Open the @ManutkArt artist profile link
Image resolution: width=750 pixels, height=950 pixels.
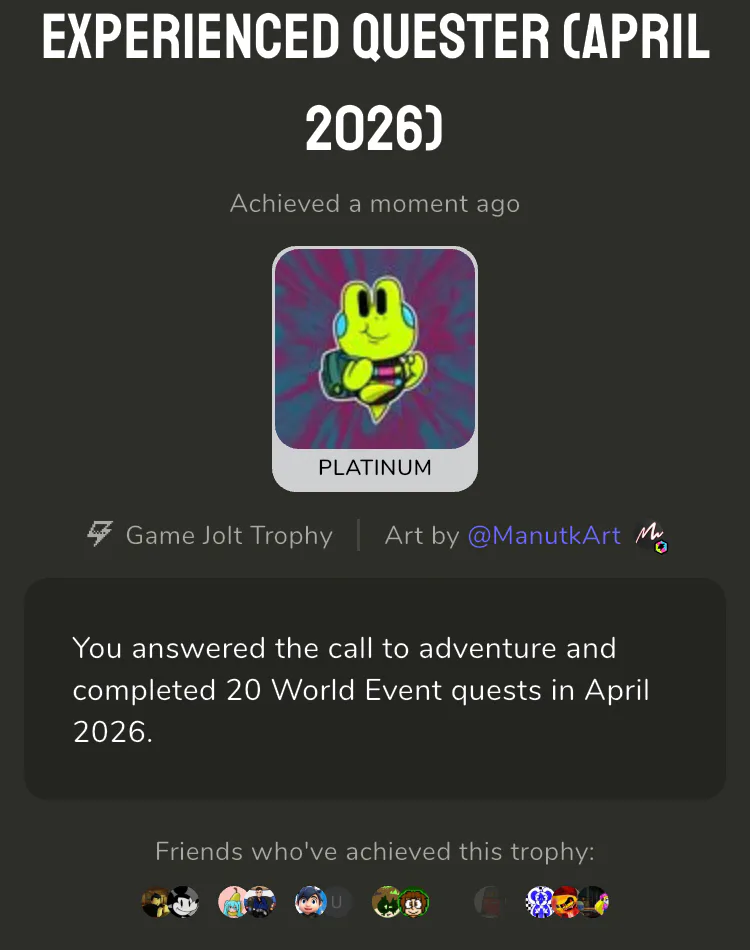tap(544, 535)
